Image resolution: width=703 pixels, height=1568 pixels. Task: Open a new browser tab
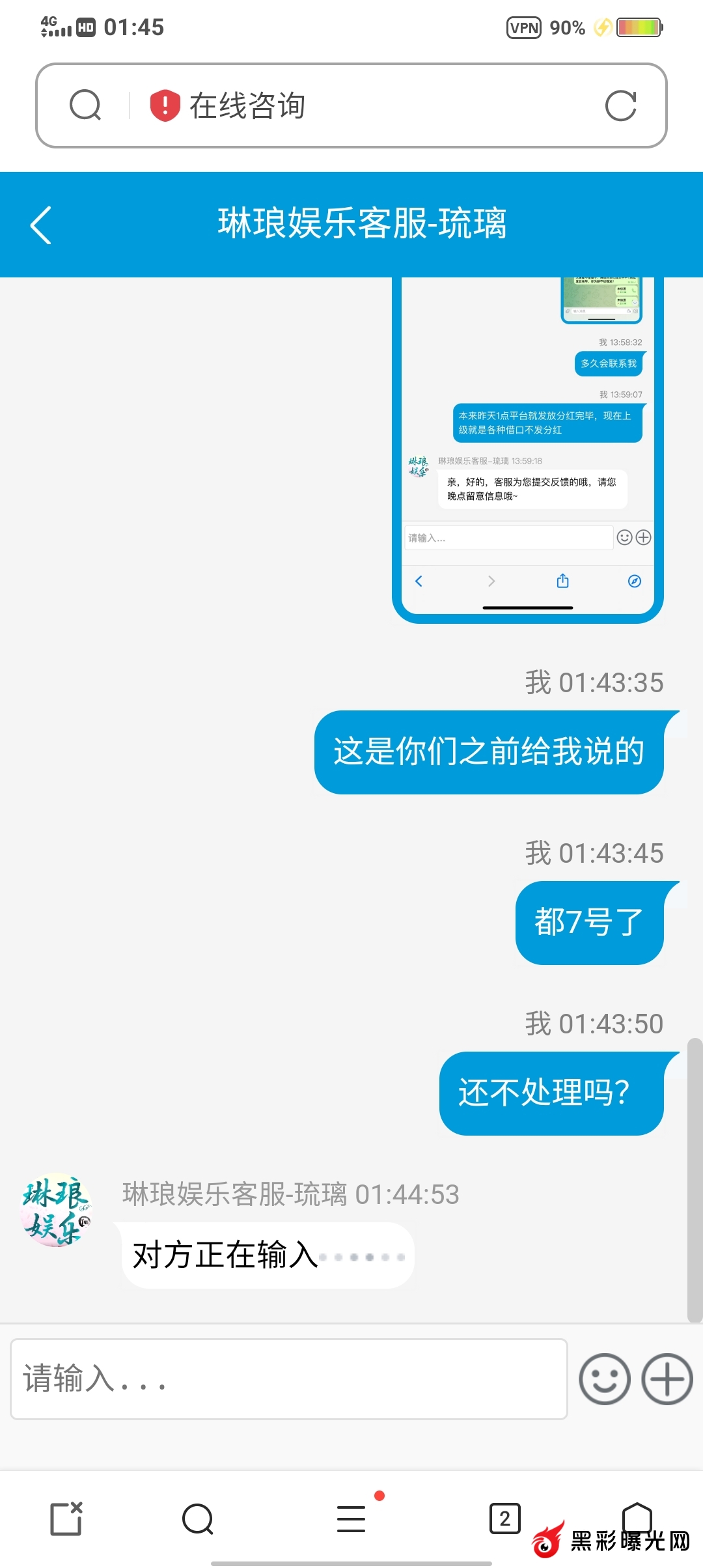(66, 1519)
